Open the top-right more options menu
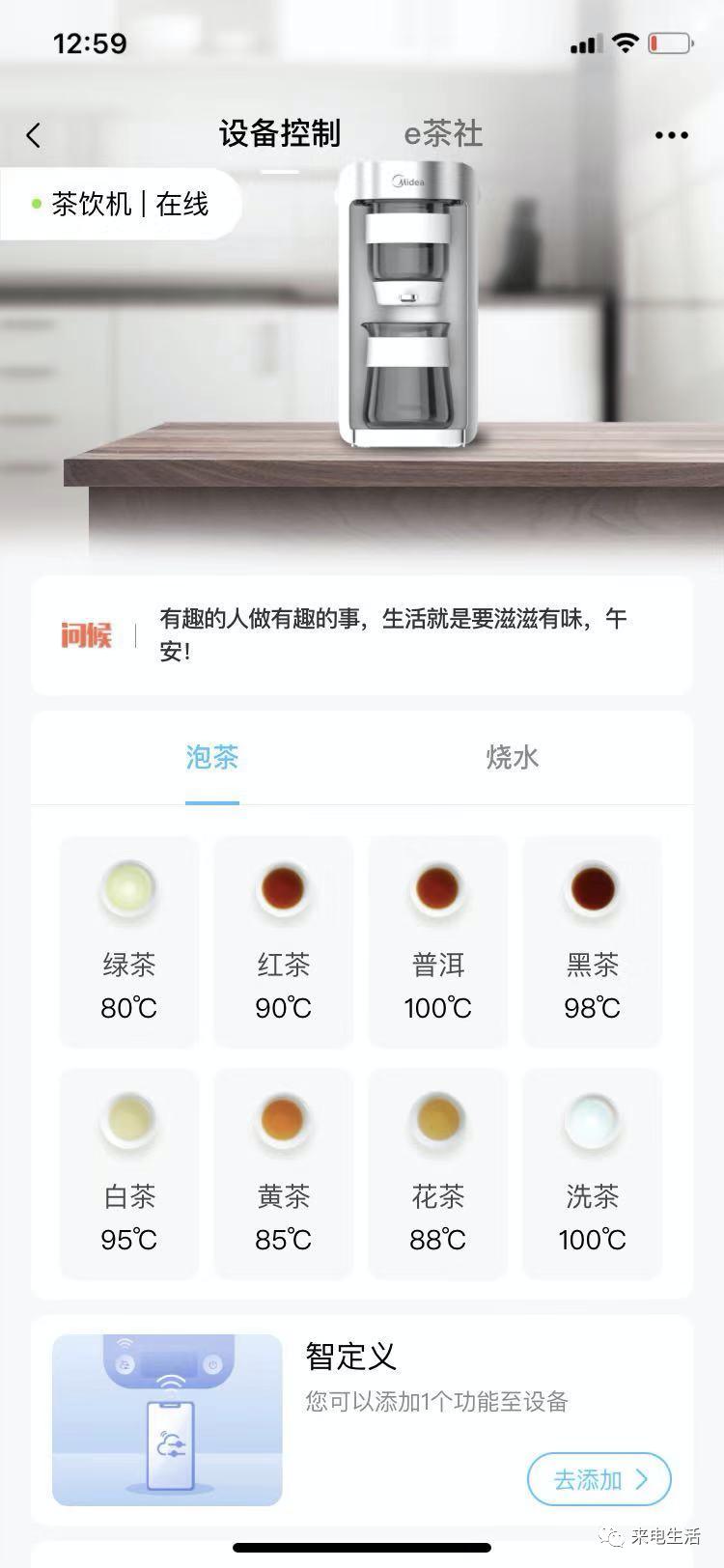Image resolution: width=724 pixels, height=1568 pixels. click(x=670, y=134)
